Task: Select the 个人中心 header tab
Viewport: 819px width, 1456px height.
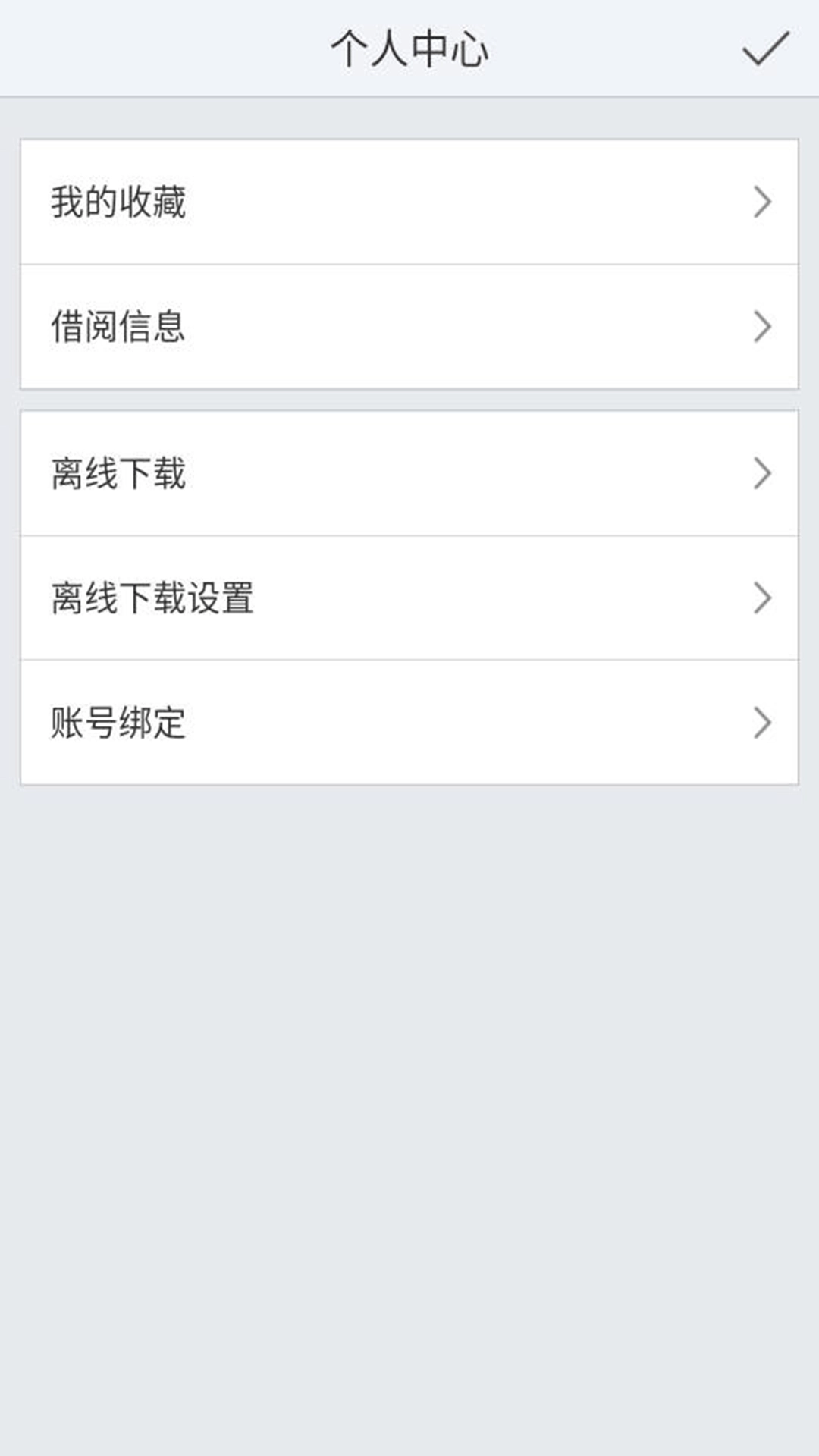Action: 409,47
